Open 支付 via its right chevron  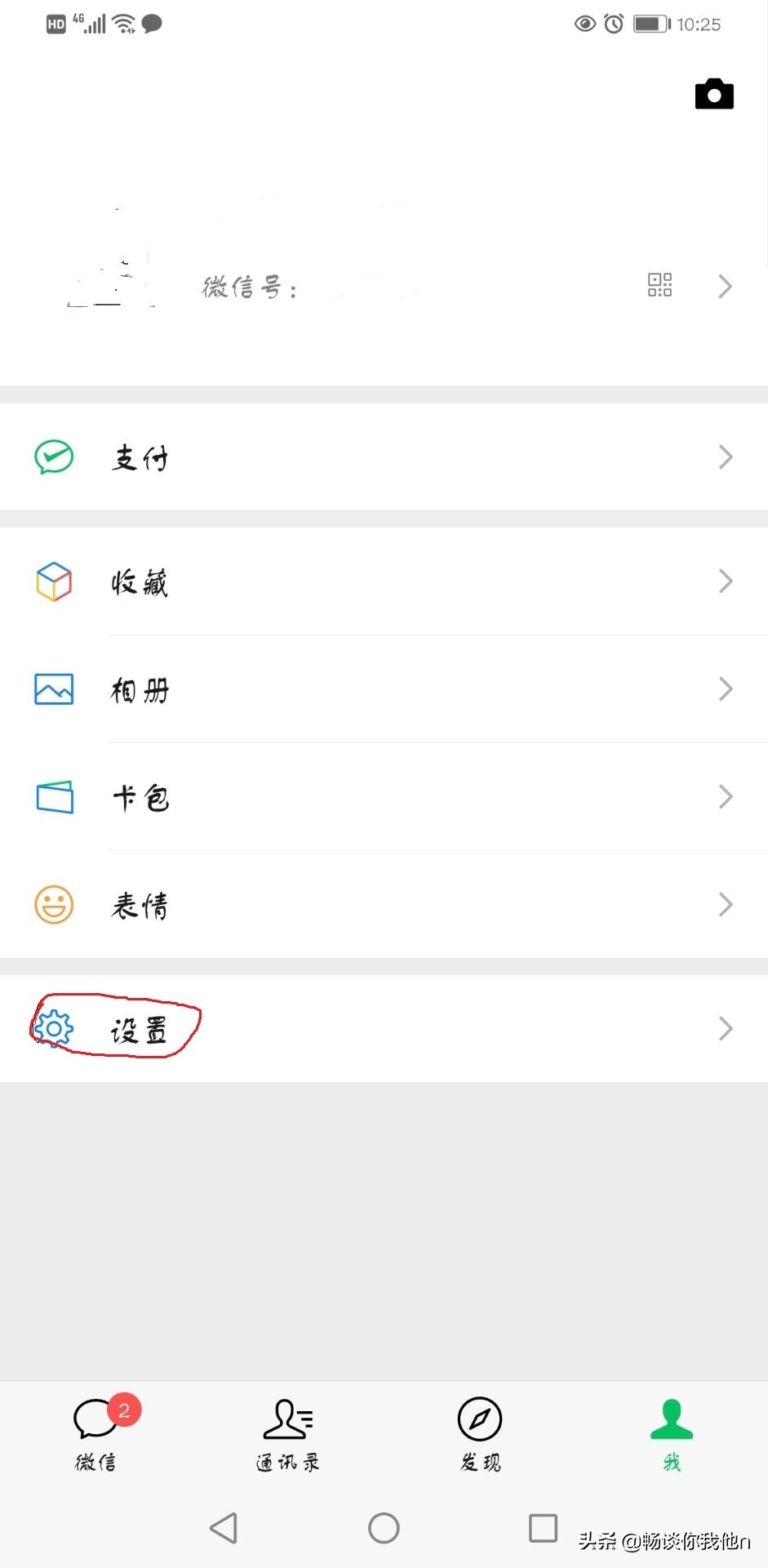pos(725,457)
